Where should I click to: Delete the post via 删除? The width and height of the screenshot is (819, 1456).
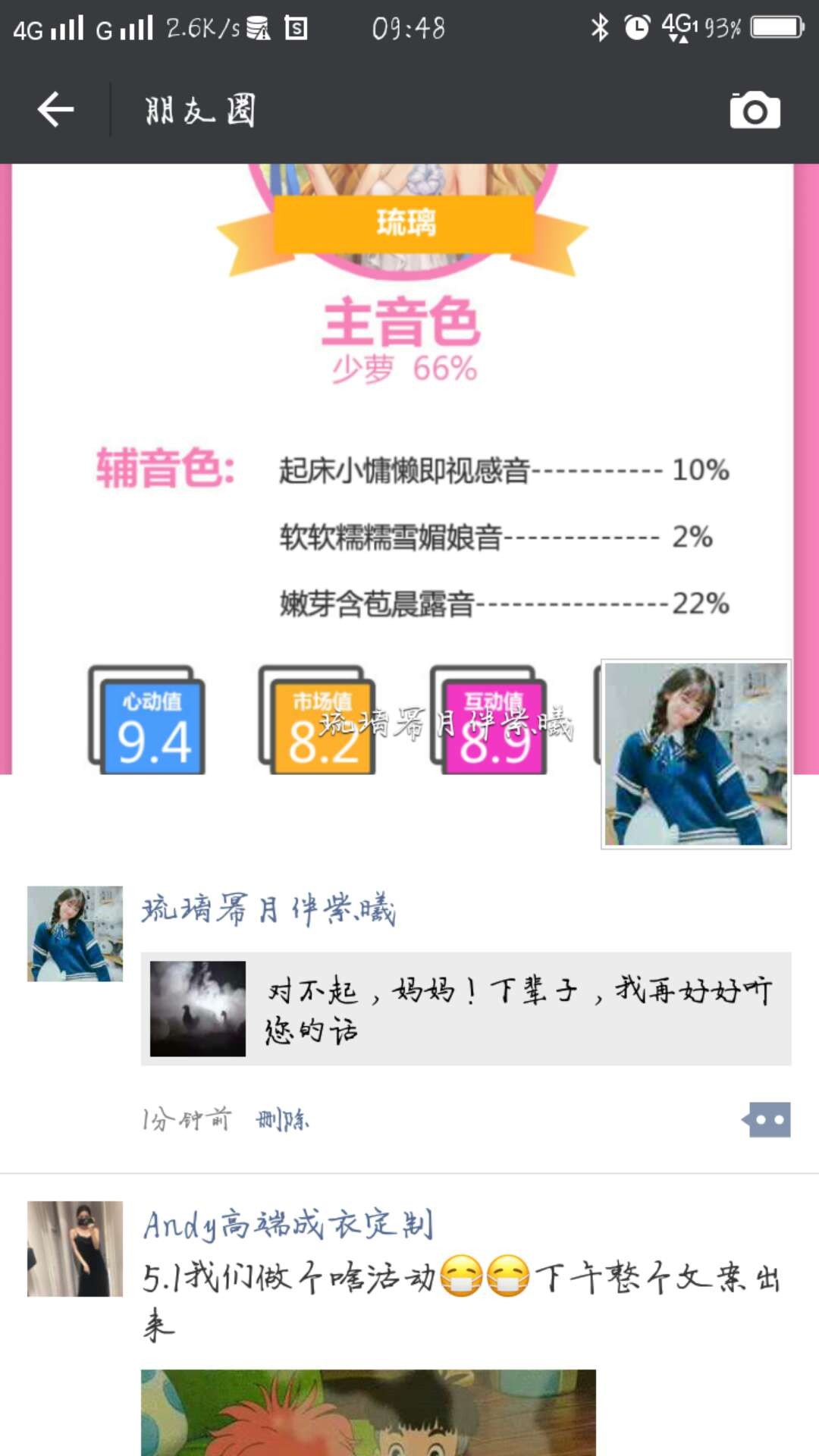(x=282, y=1119)
